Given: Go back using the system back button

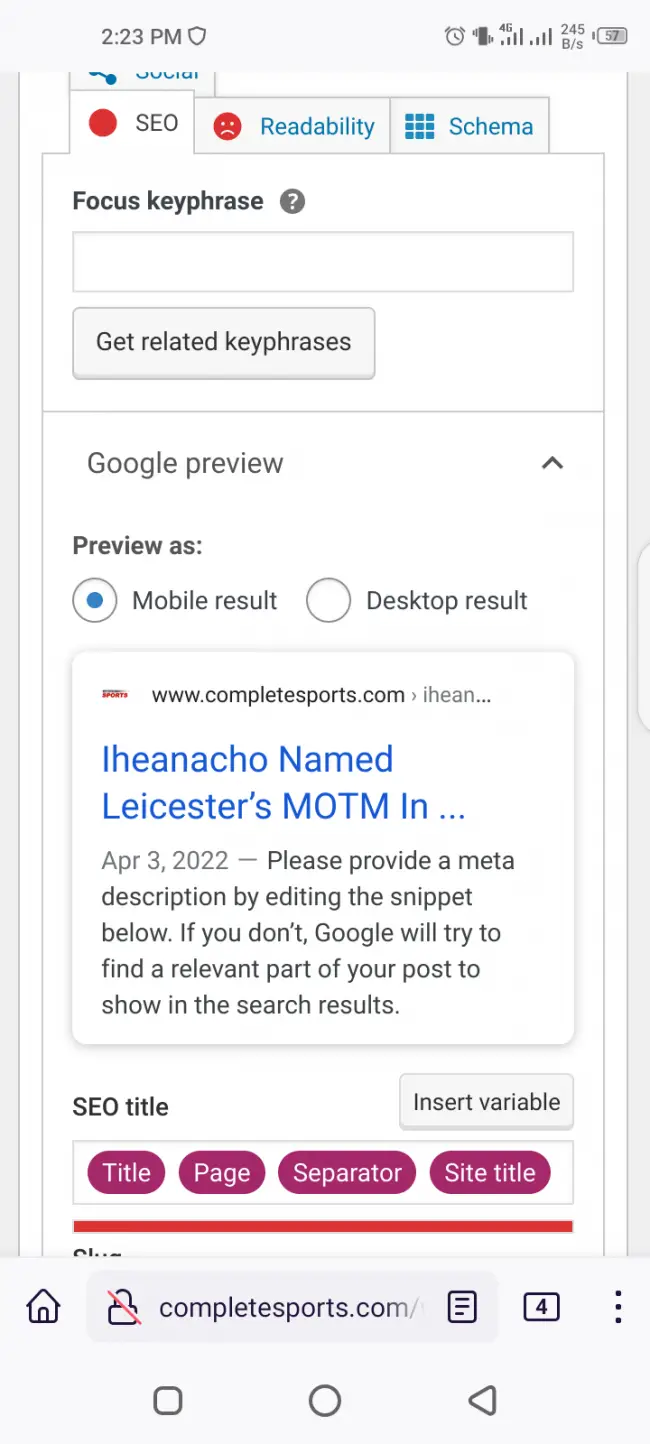Looking at the screenshot, I should coord(482,1400).
